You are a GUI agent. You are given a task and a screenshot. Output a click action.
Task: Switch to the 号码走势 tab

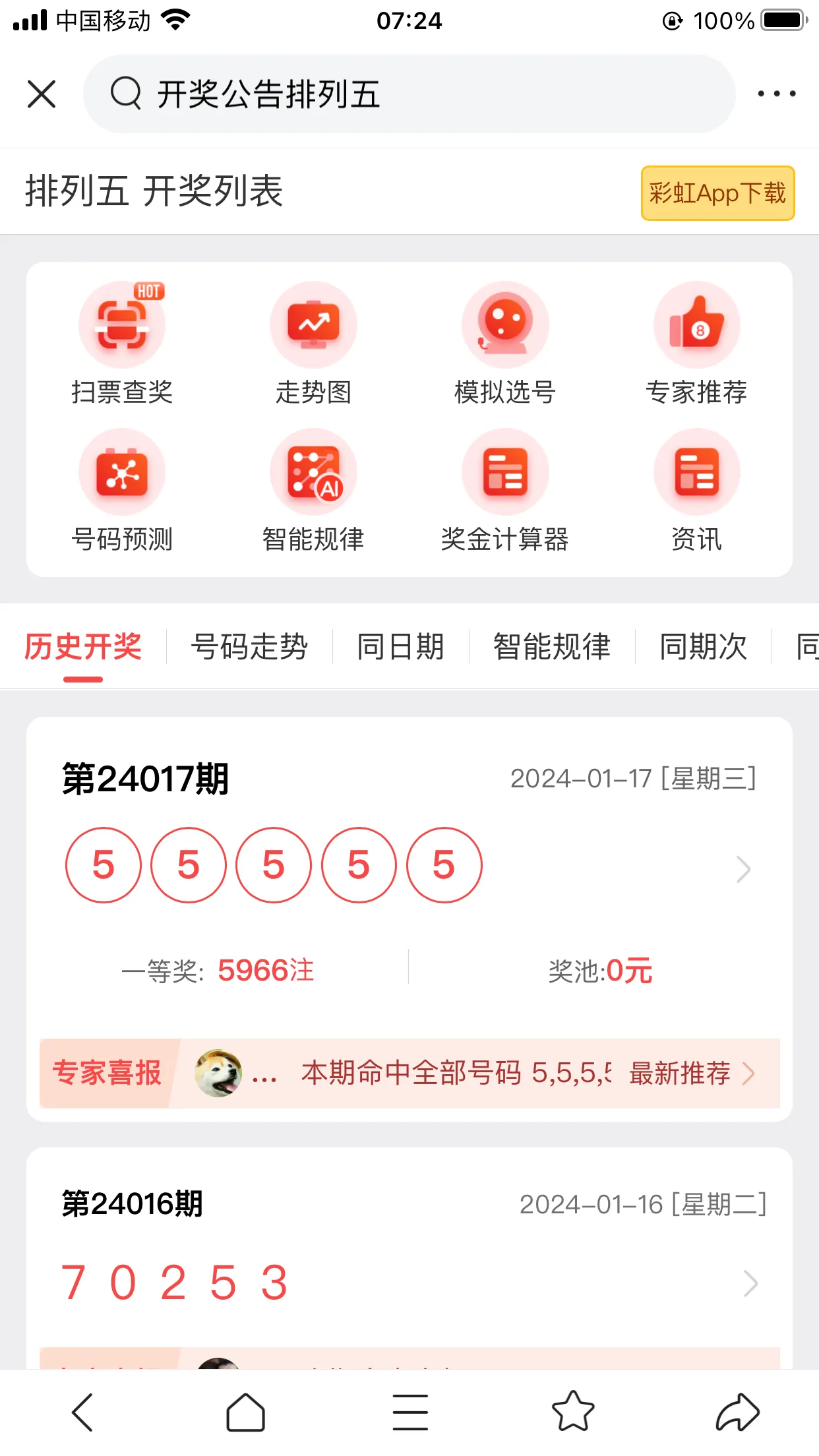(249, 646)
